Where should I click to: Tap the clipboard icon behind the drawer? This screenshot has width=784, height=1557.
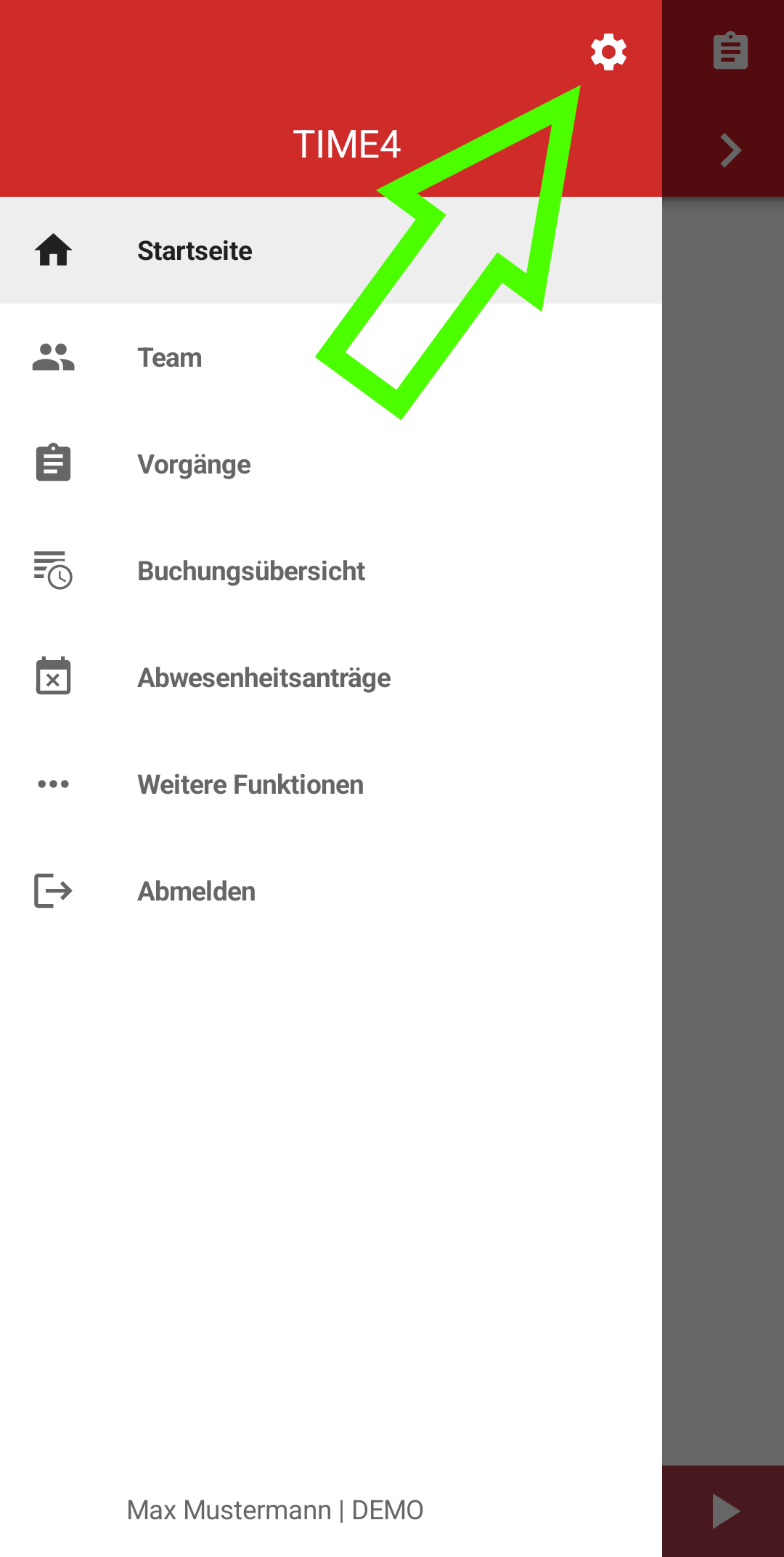coord(730,51)
